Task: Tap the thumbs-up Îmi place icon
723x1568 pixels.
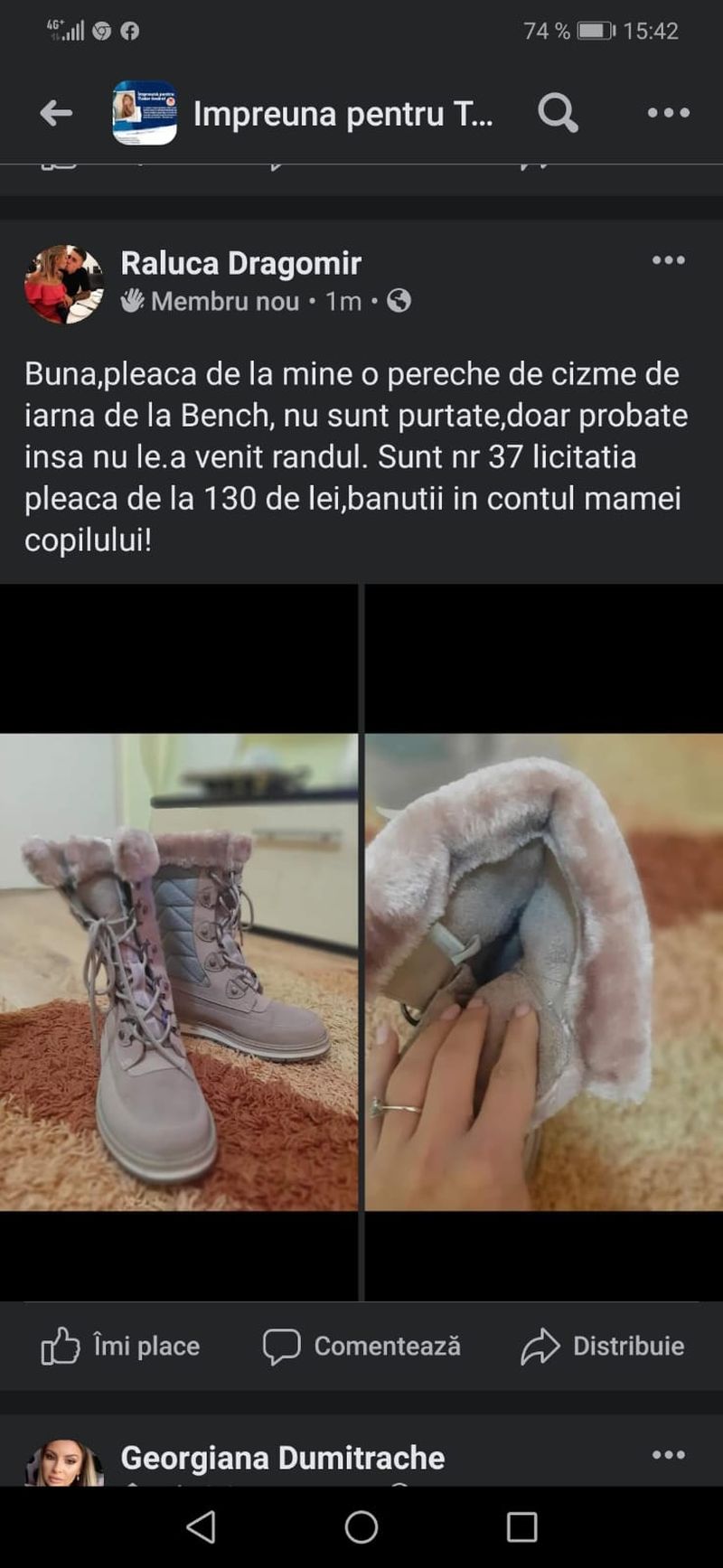Action: pyautogui.click(x=59, y=1346)
